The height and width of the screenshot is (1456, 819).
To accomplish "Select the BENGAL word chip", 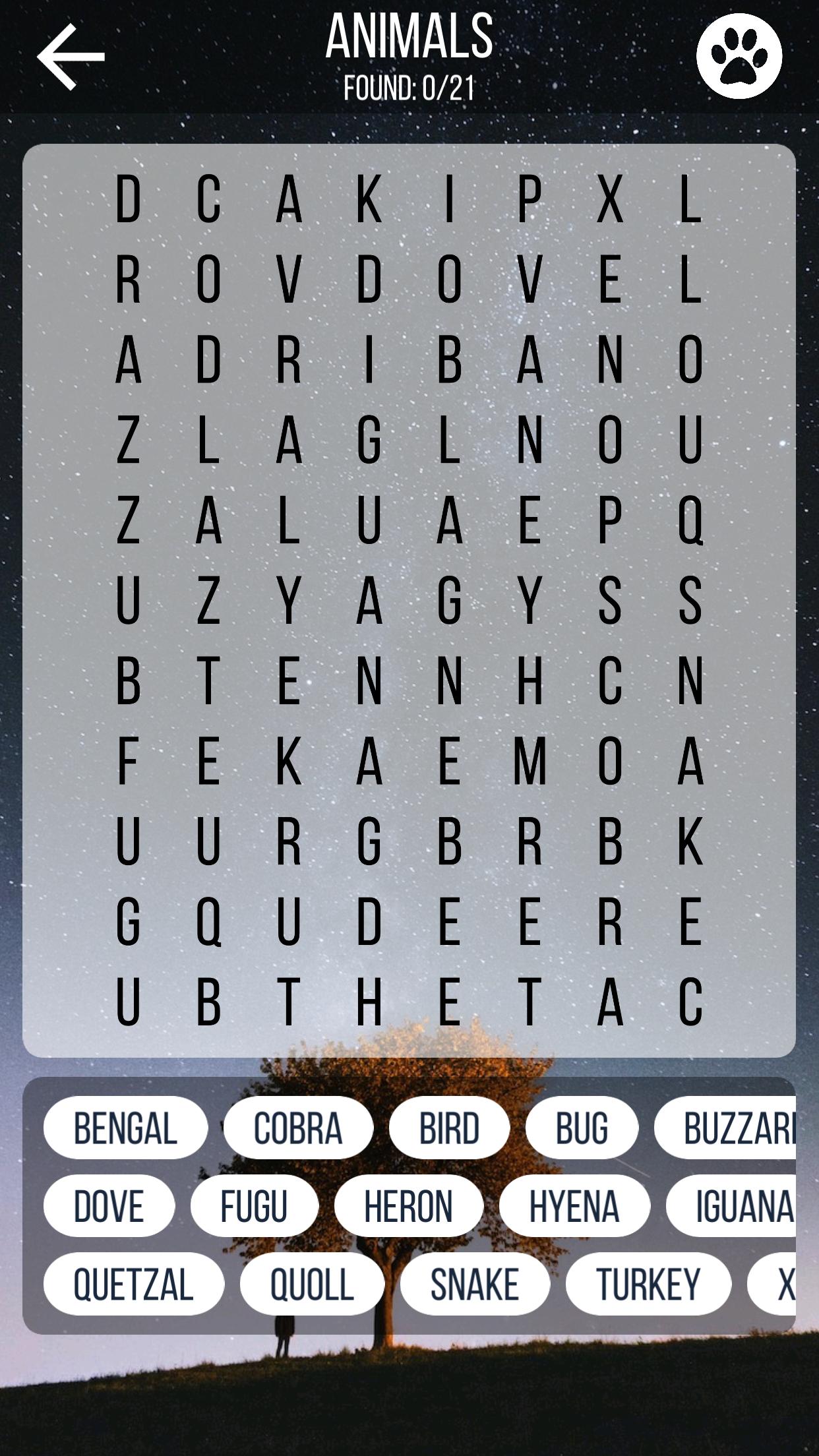I will 125,1128.
